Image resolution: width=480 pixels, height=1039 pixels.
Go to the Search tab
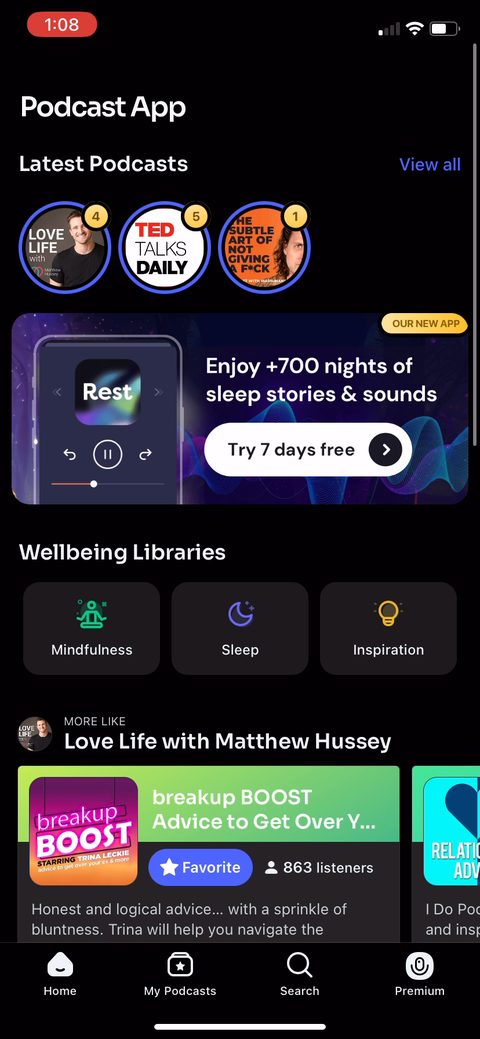tap(299, 975)
